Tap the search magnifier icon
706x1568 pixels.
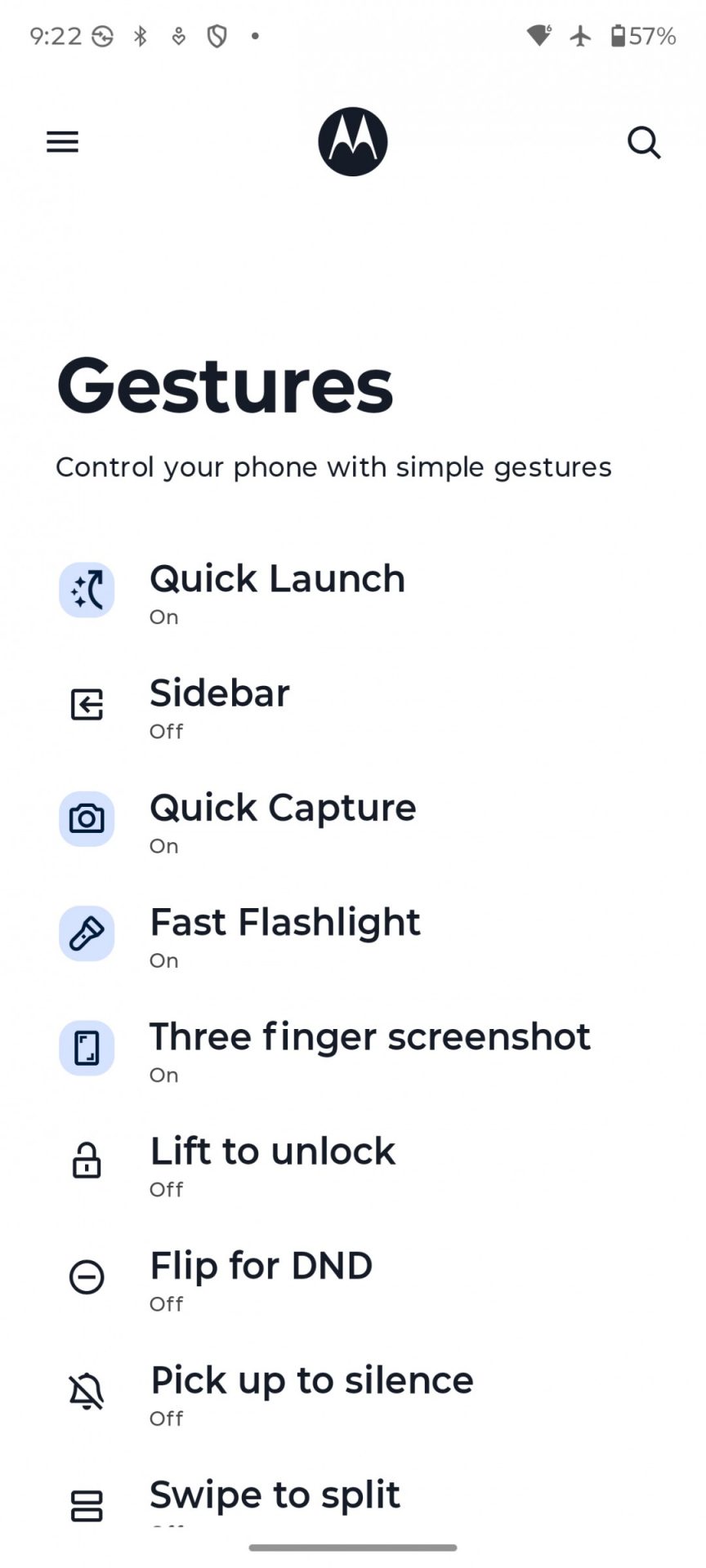(643, 143)
